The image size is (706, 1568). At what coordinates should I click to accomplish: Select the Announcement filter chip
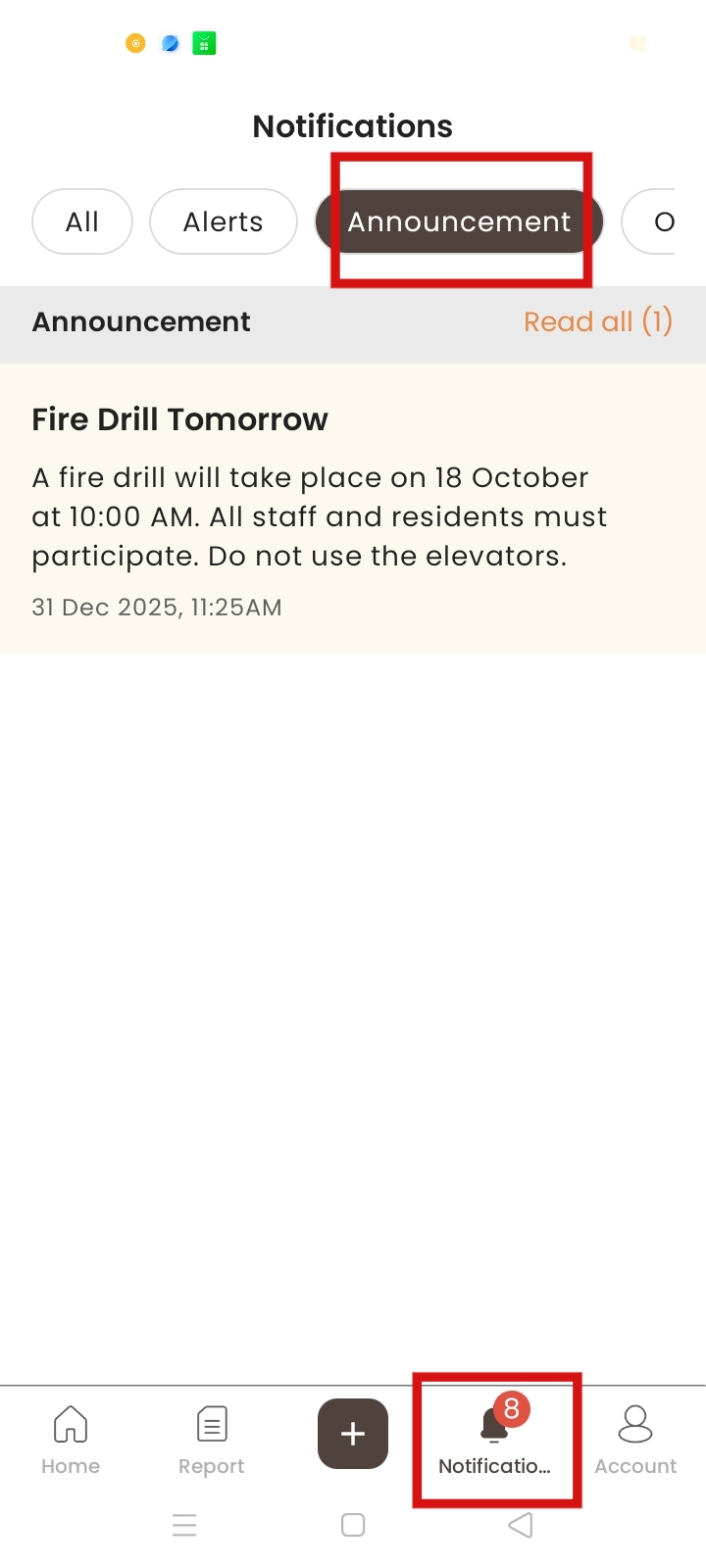pyautogui.click(x=459, y=222)
